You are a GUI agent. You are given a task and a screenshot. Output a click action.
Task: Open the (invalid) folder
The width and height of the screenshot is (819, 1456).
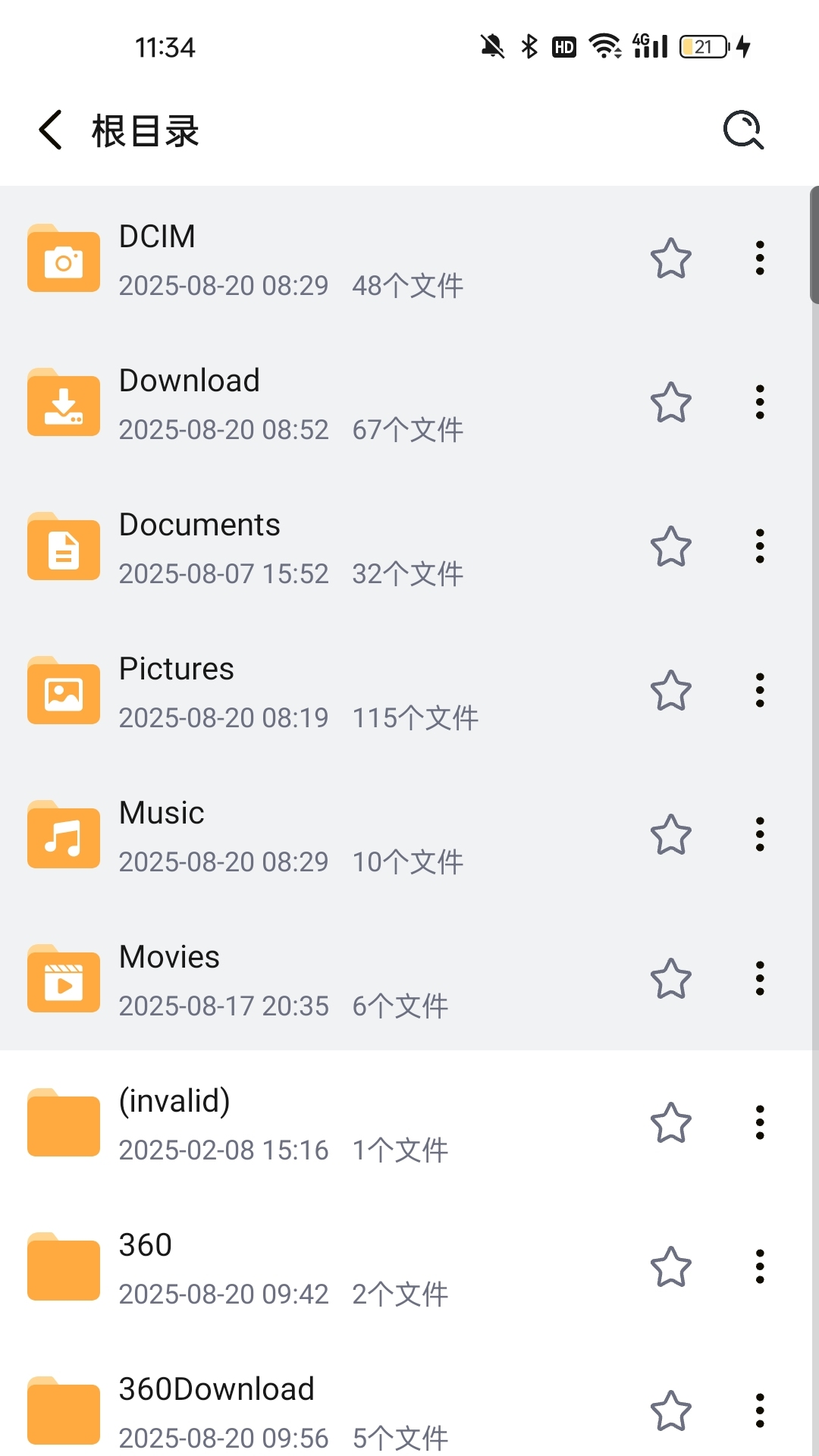point(227,1121)
